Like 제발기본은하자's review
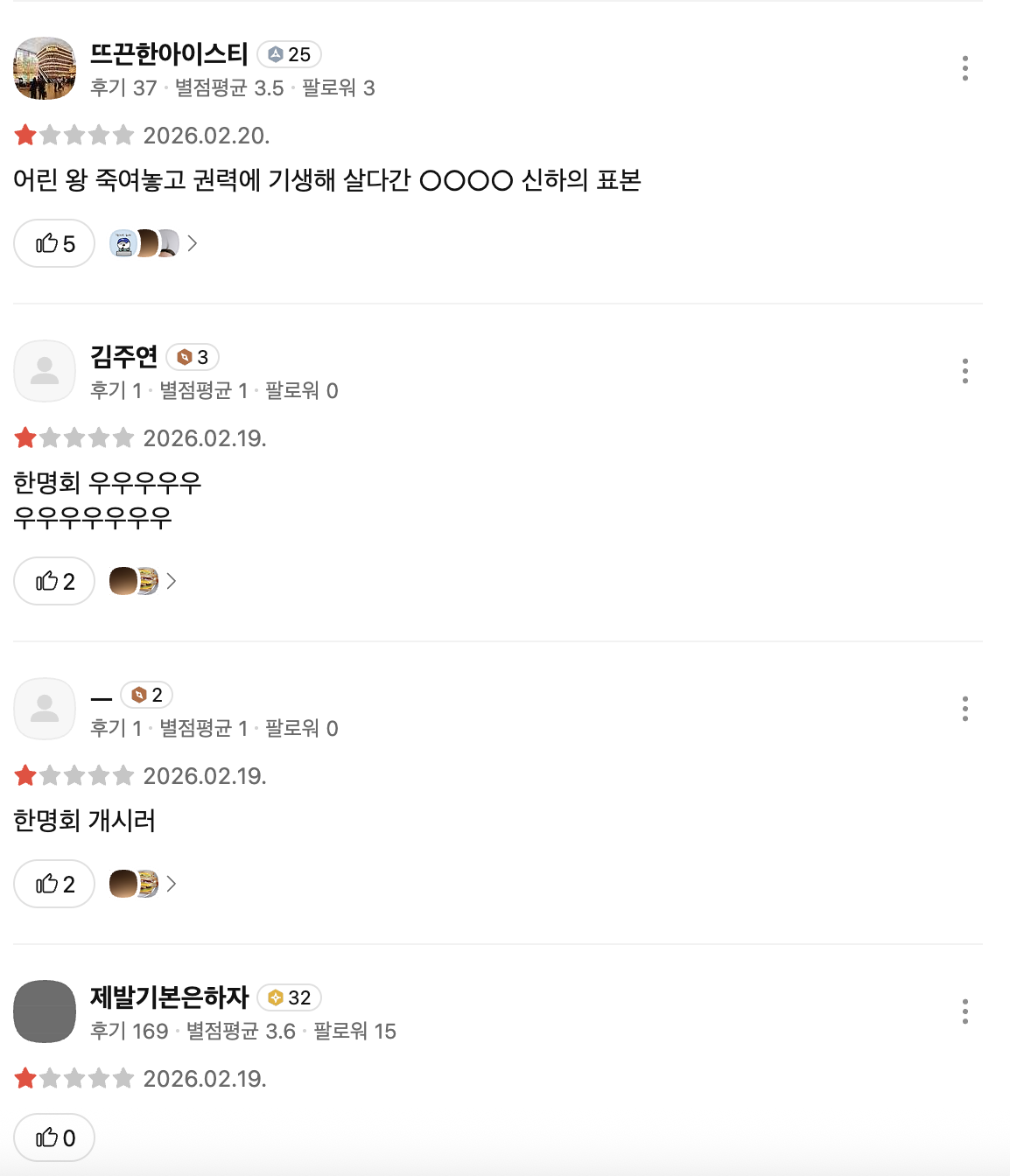Image resolution: width=1010 pixels, height=1176 pixels. coord(54,1137)
